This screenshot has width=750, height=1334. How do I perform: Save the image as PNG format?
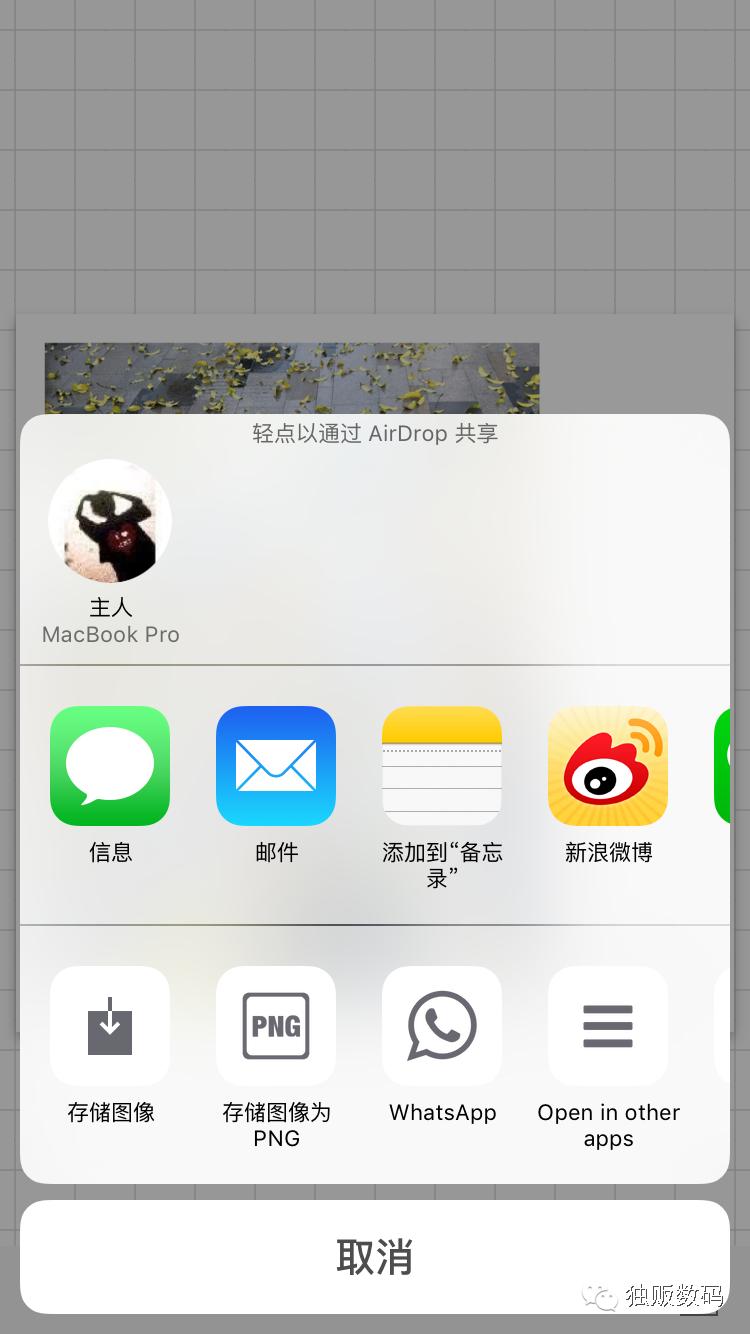[276, 1026]
